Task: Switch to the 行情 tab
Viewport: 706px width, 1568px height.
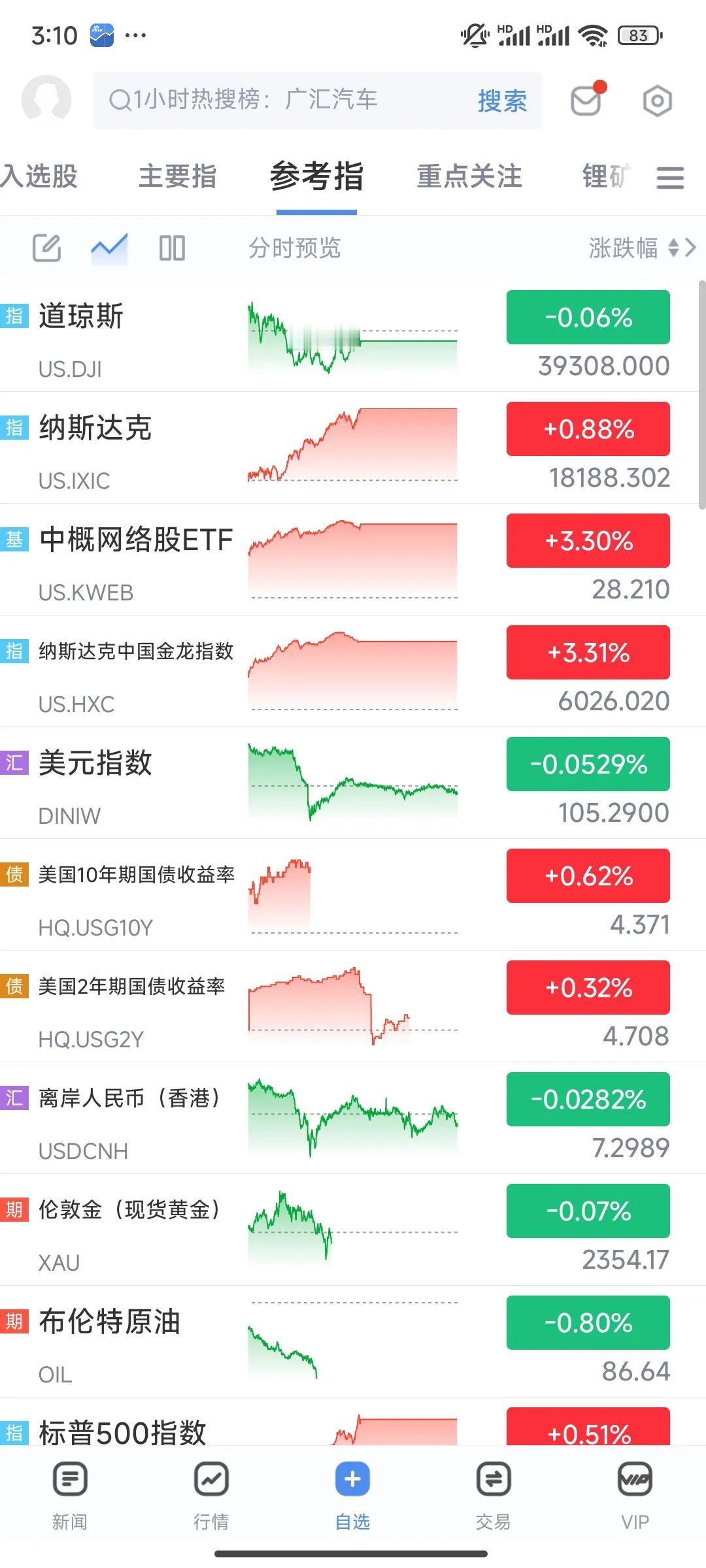Action: pyautogui.click(x=211, y=1495)
